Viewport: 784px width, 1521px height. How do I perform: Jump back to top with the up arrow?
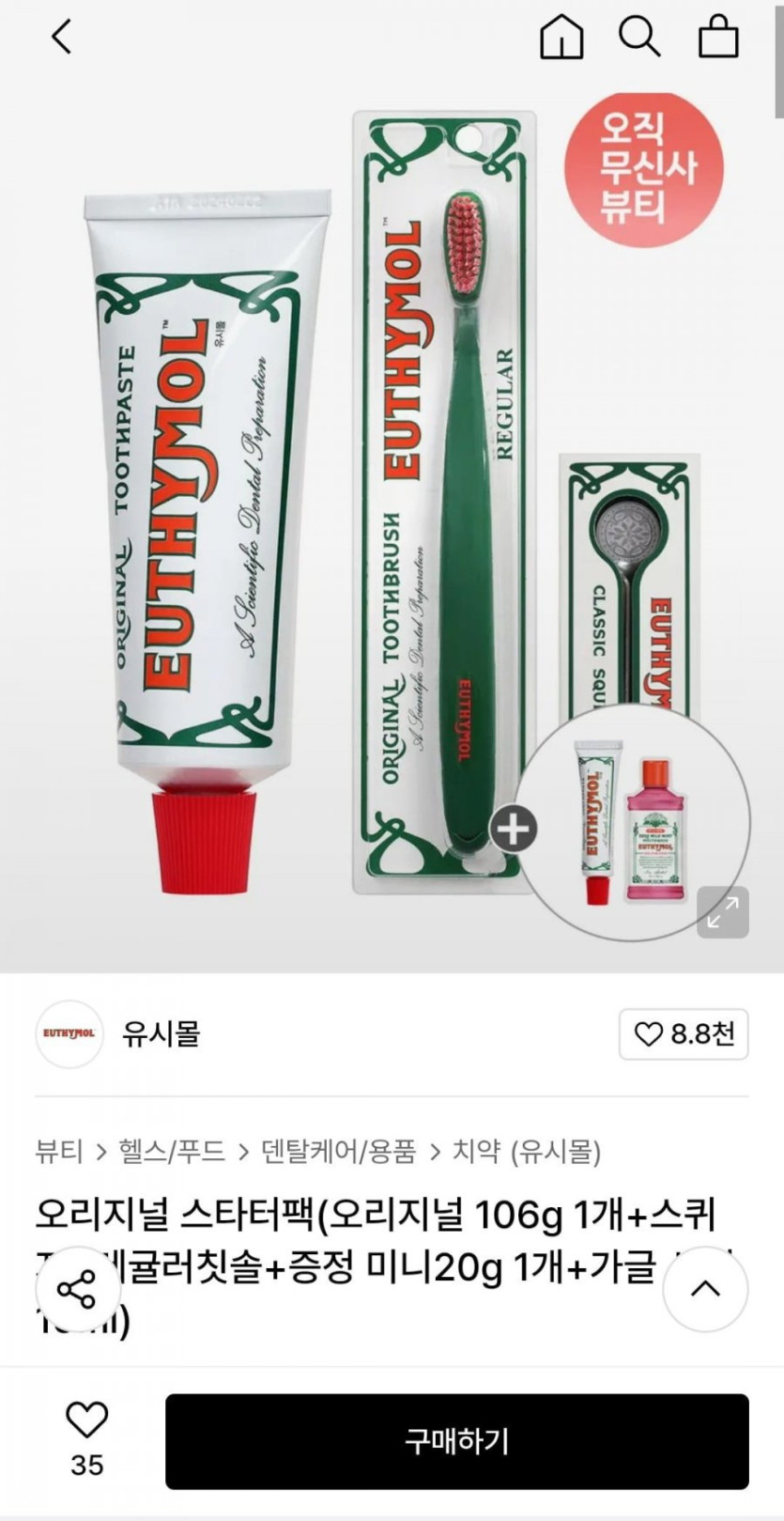tap(705, 1289)
